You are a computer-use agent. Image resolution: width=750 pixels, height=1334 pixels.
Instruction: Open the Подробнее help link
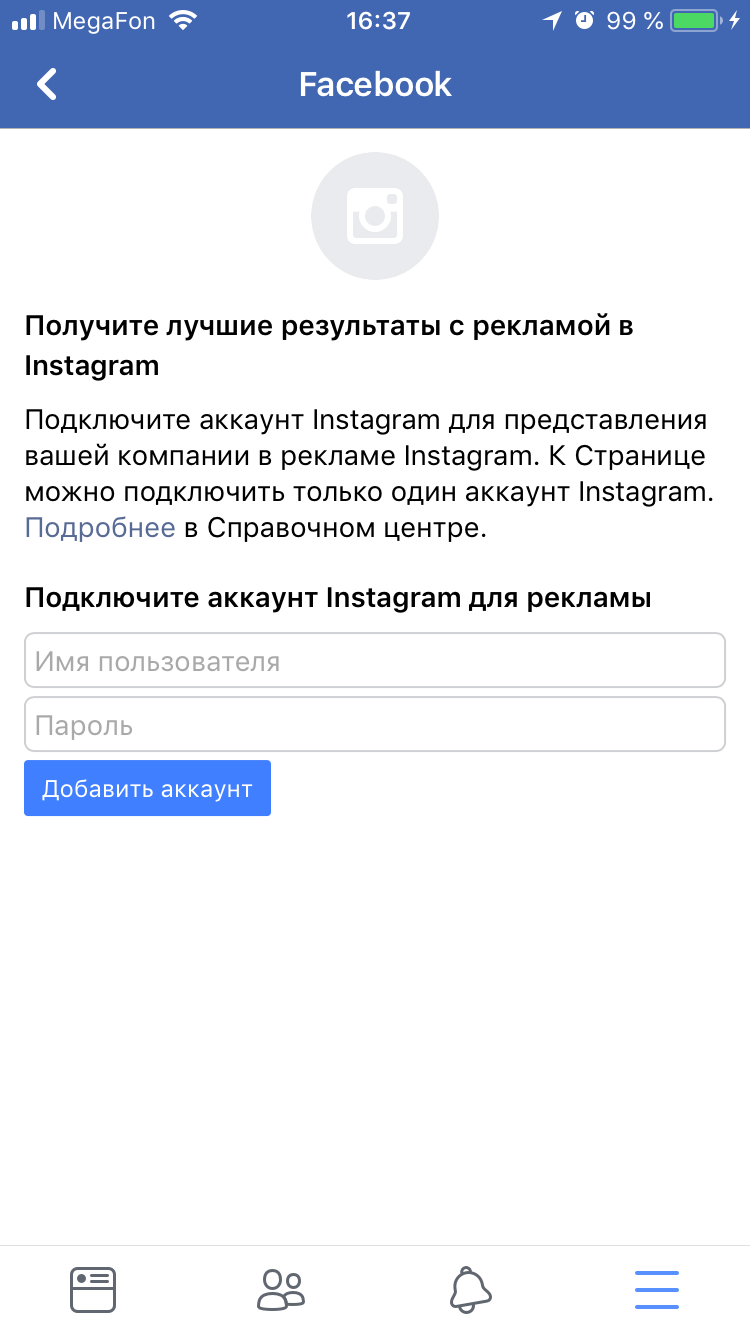coord(100,528)
